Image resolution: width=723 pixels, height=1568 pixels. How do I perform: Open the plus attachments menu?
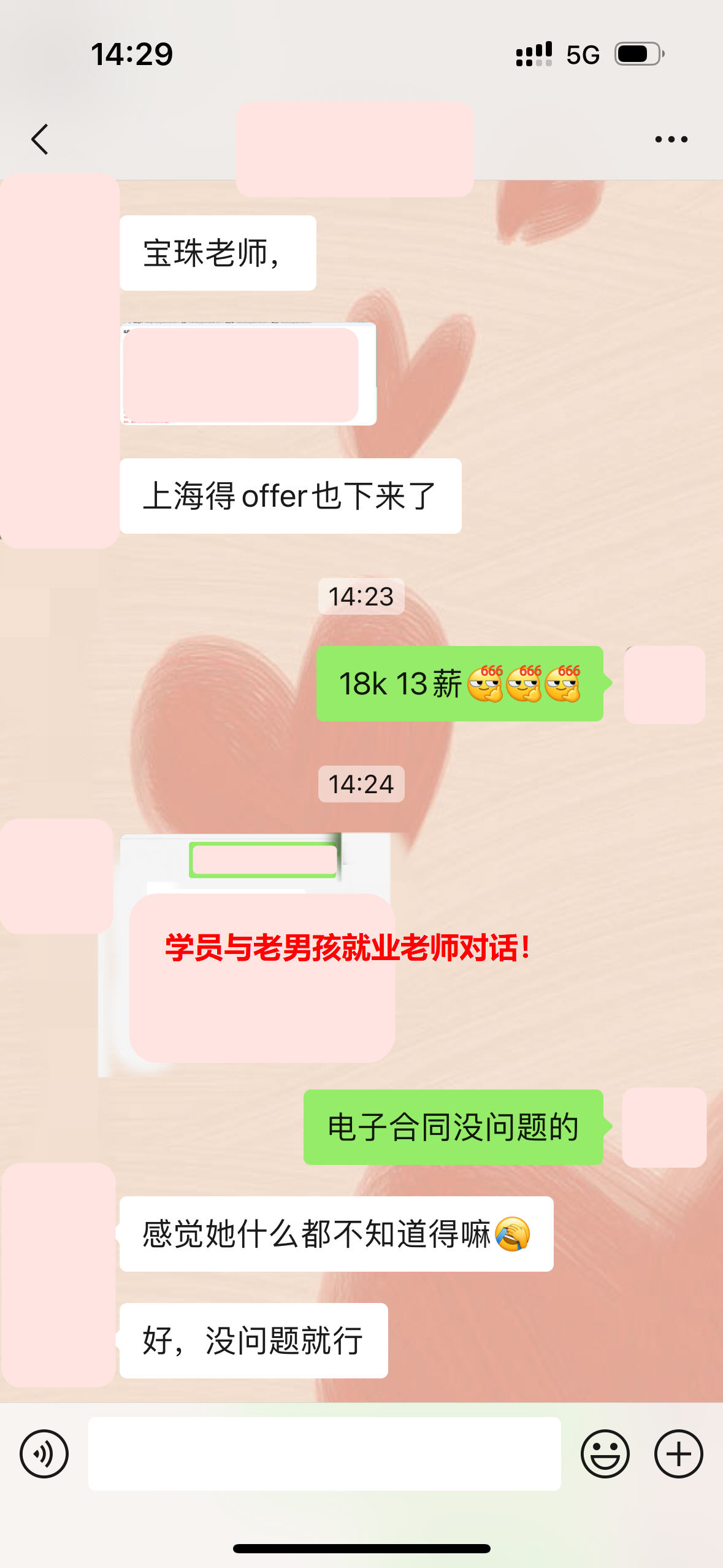pos(678,1454)
